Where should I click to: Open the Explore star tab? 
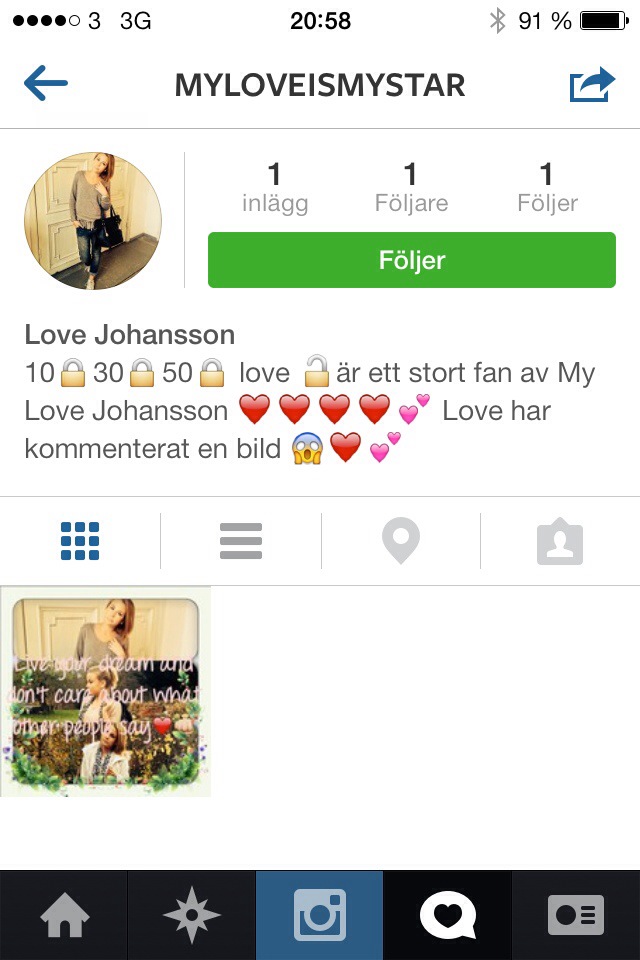click(192, 915)
